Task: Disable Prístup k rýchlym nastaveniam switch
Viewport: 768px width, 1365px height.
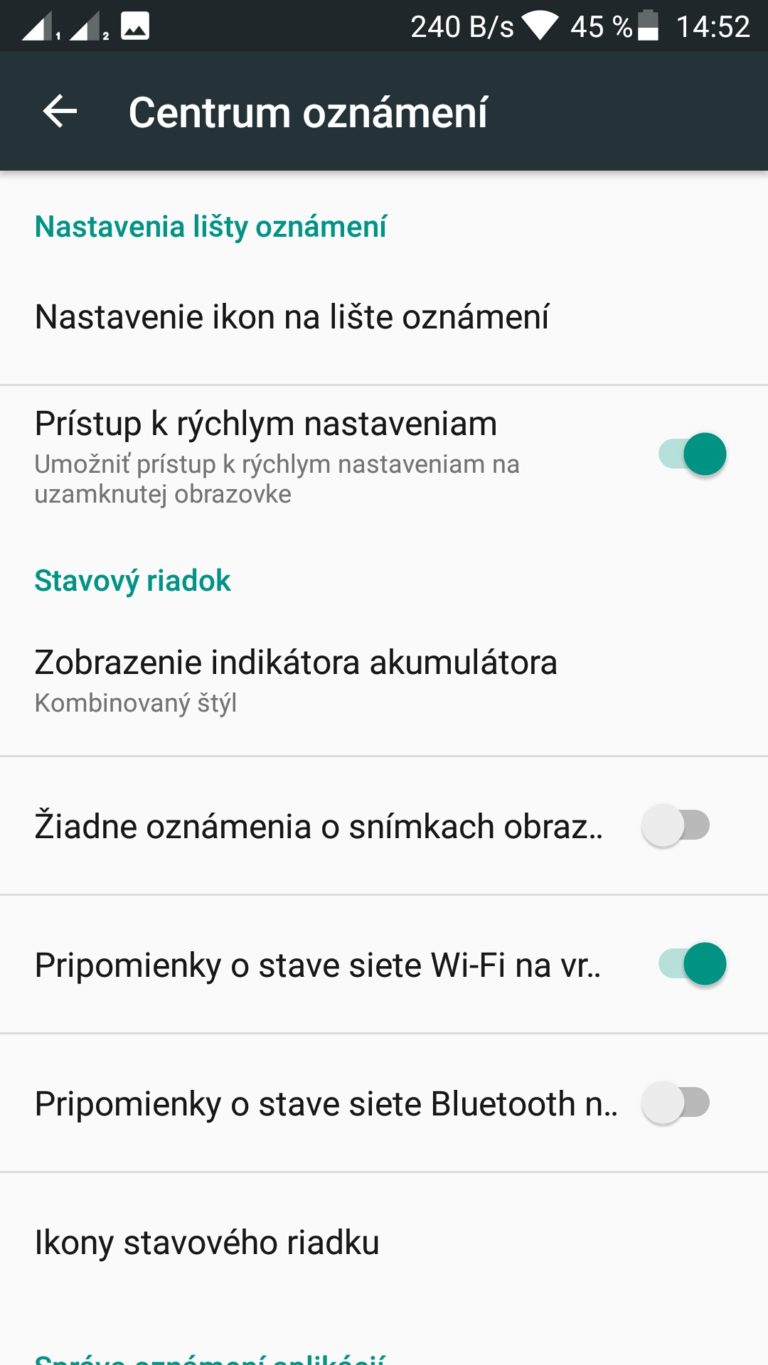Action: (x=691, y=454)
